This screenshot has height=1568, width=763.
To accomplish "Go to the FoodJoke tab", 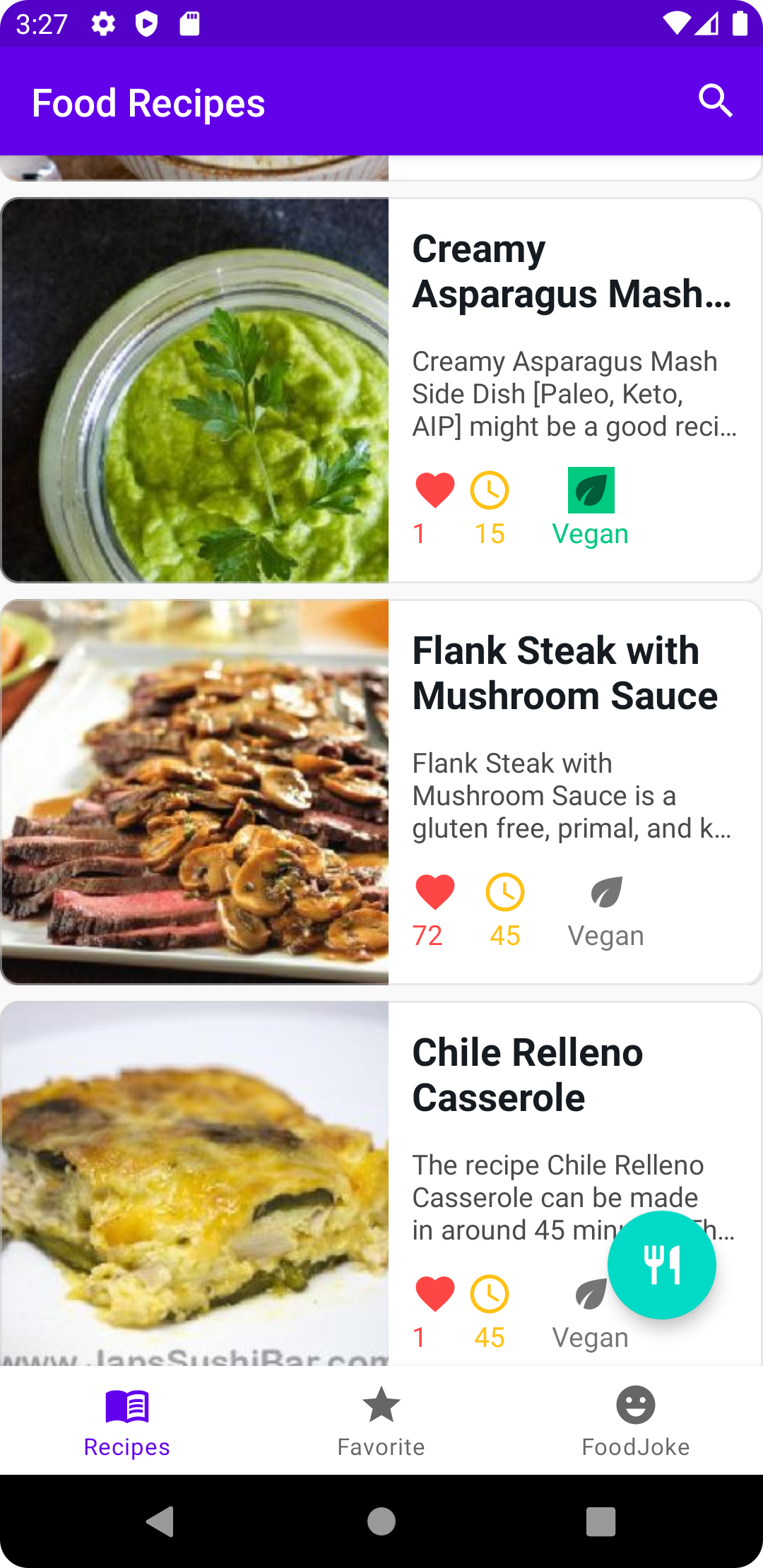I will click(635, 1420).
